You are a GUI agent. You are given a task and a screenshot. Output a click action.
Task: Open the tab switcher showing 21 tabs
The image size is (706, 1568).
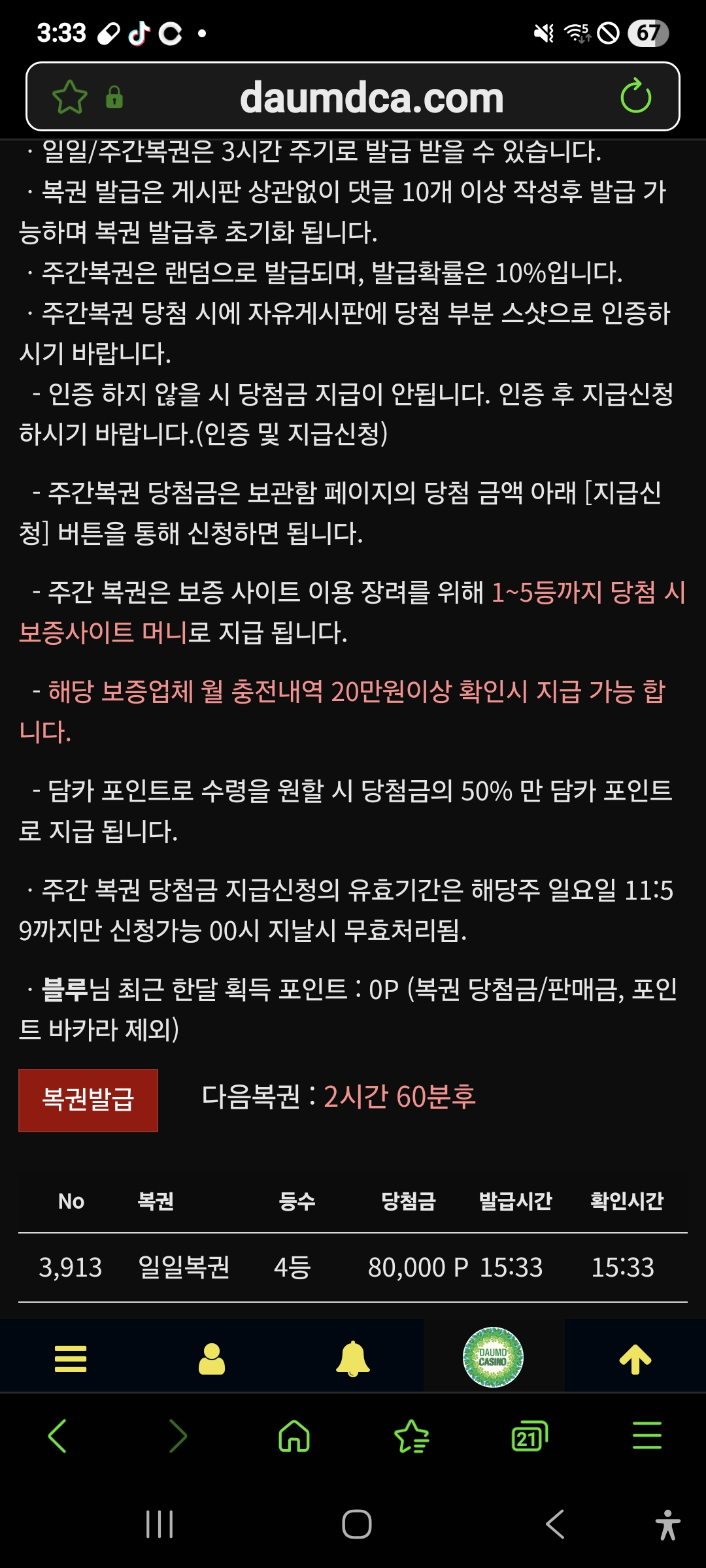coord(529,1436)
